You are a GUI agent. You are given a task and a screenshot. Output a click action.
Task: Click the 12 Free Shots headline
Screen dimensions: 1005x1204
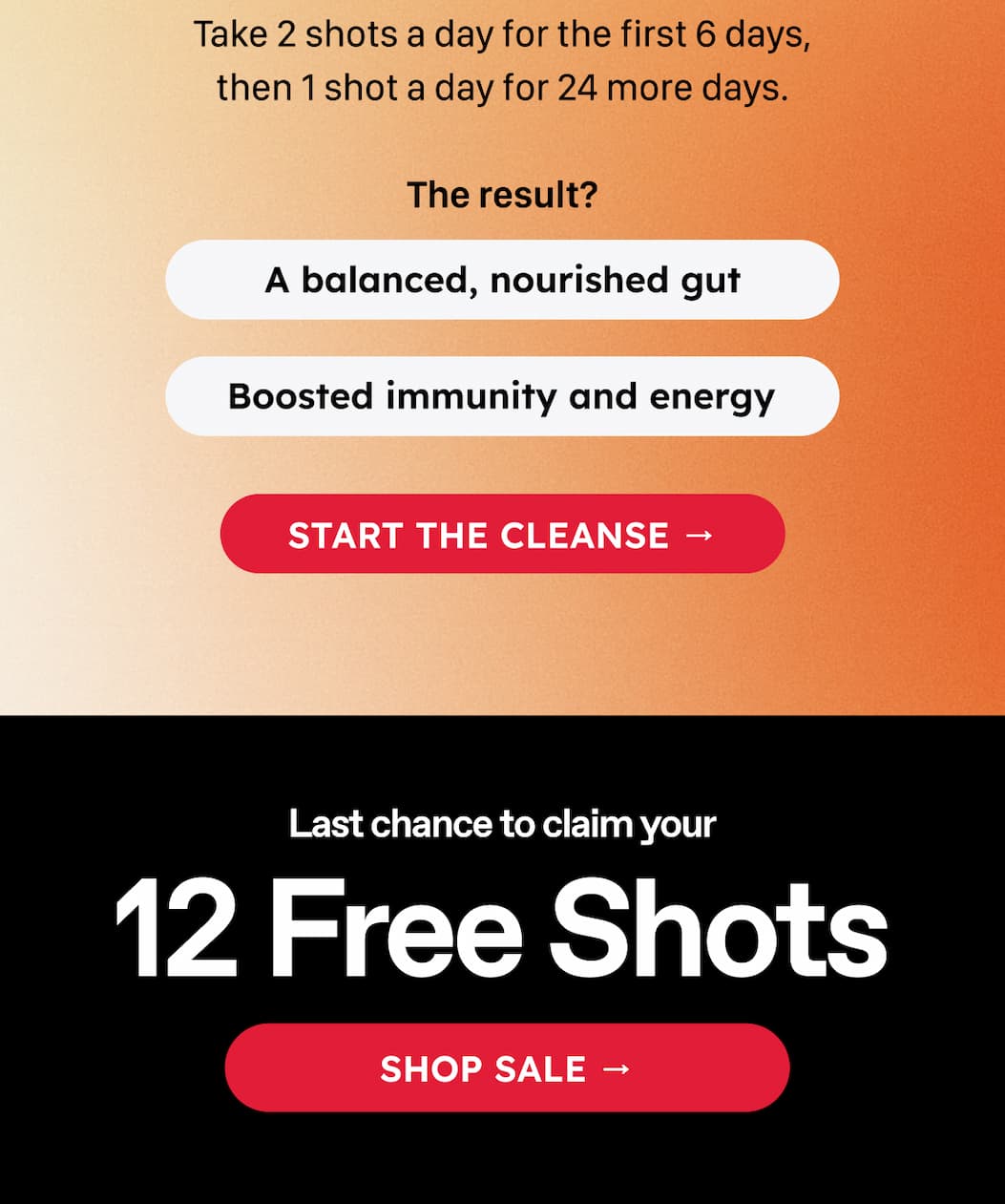(503, 921)
